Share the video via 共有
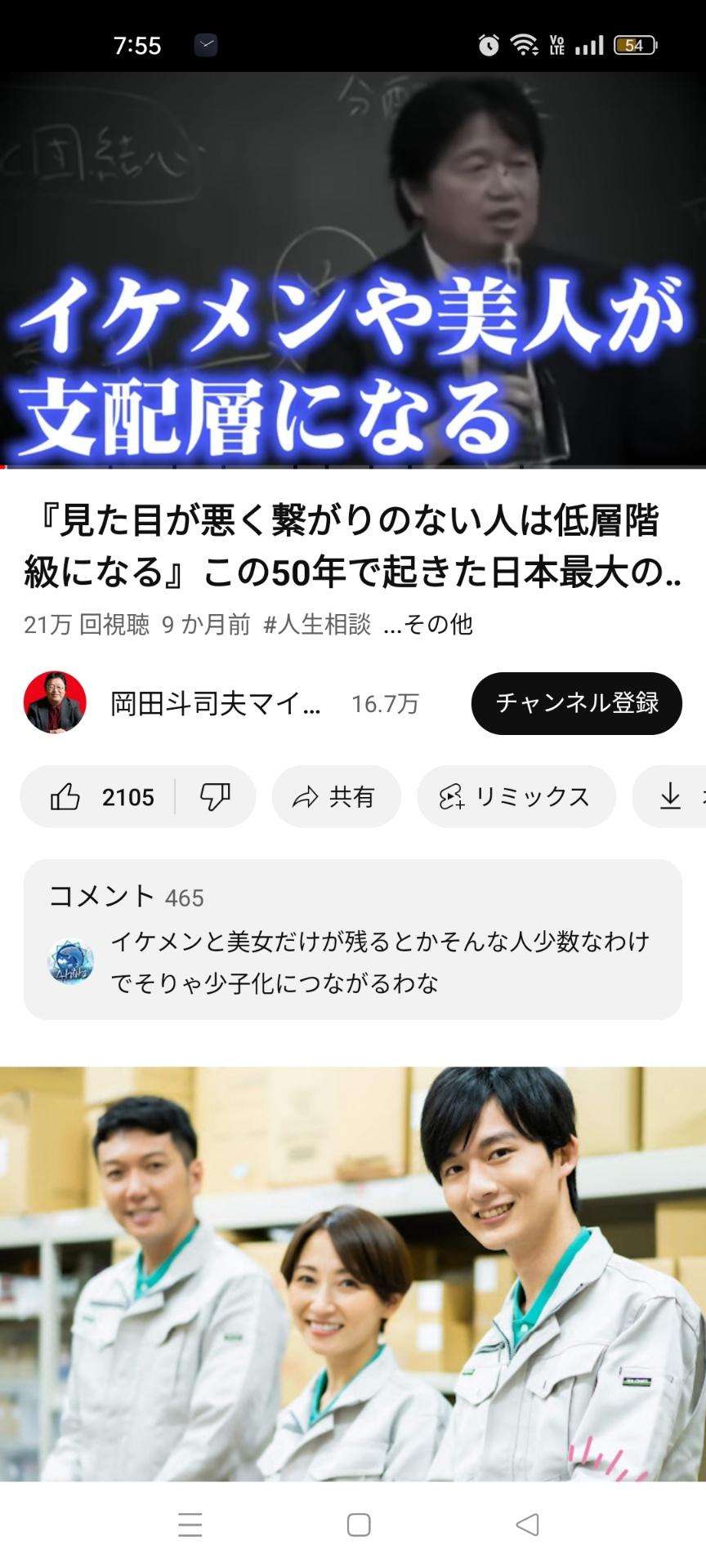 pos(336,796)
